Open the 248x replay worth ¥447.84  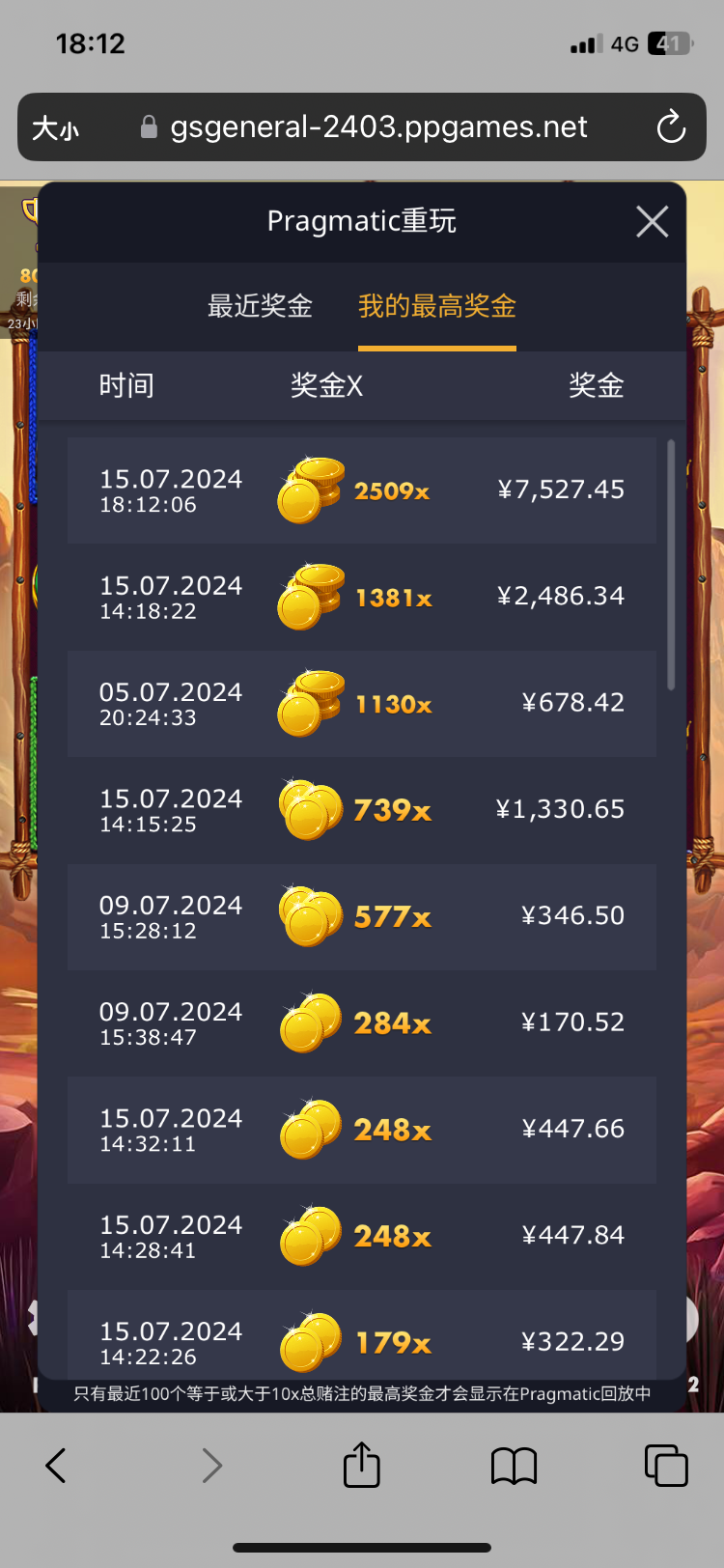[x=362, y=1235]
